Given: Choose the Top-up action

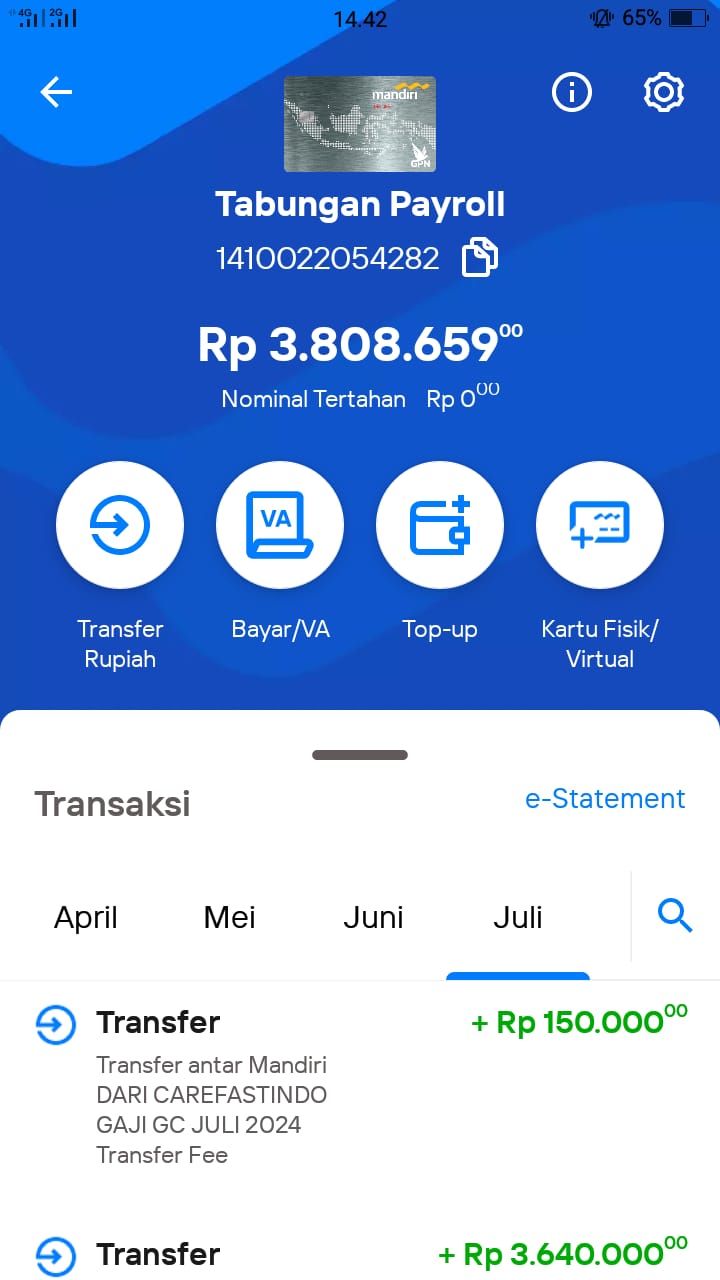Looking at the screenshot, I should pyautogui.click(x=440, y=524).
